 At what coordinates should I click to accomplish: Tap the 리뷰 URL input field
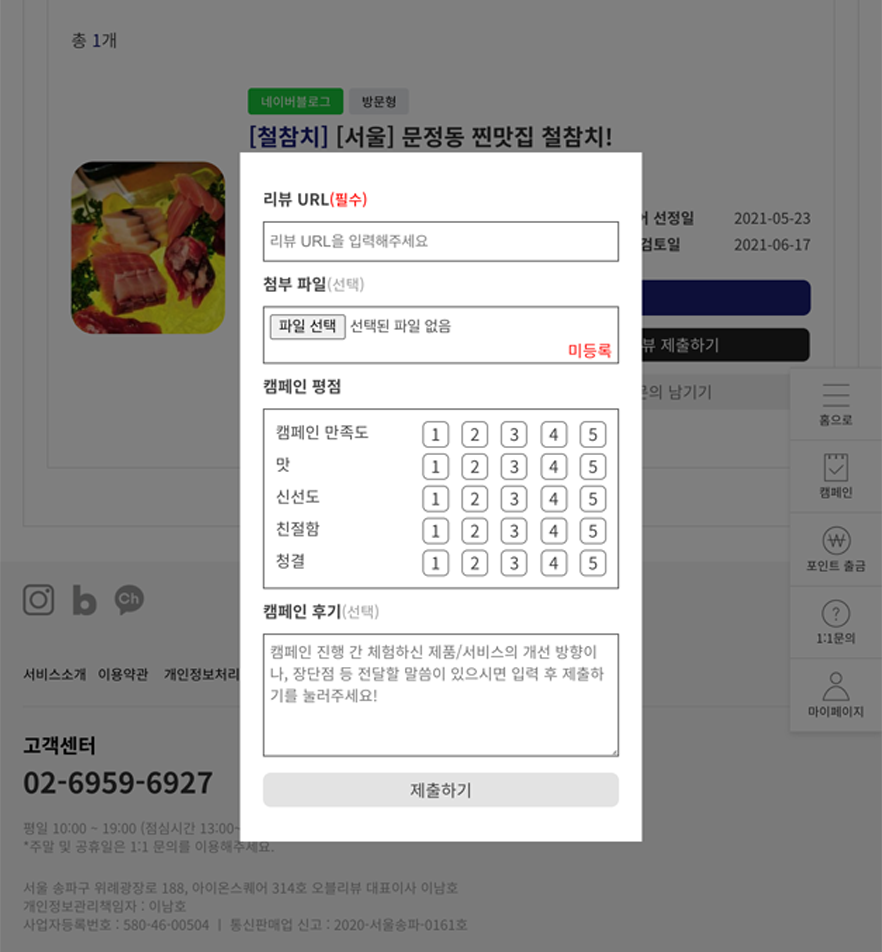point(440,241)
